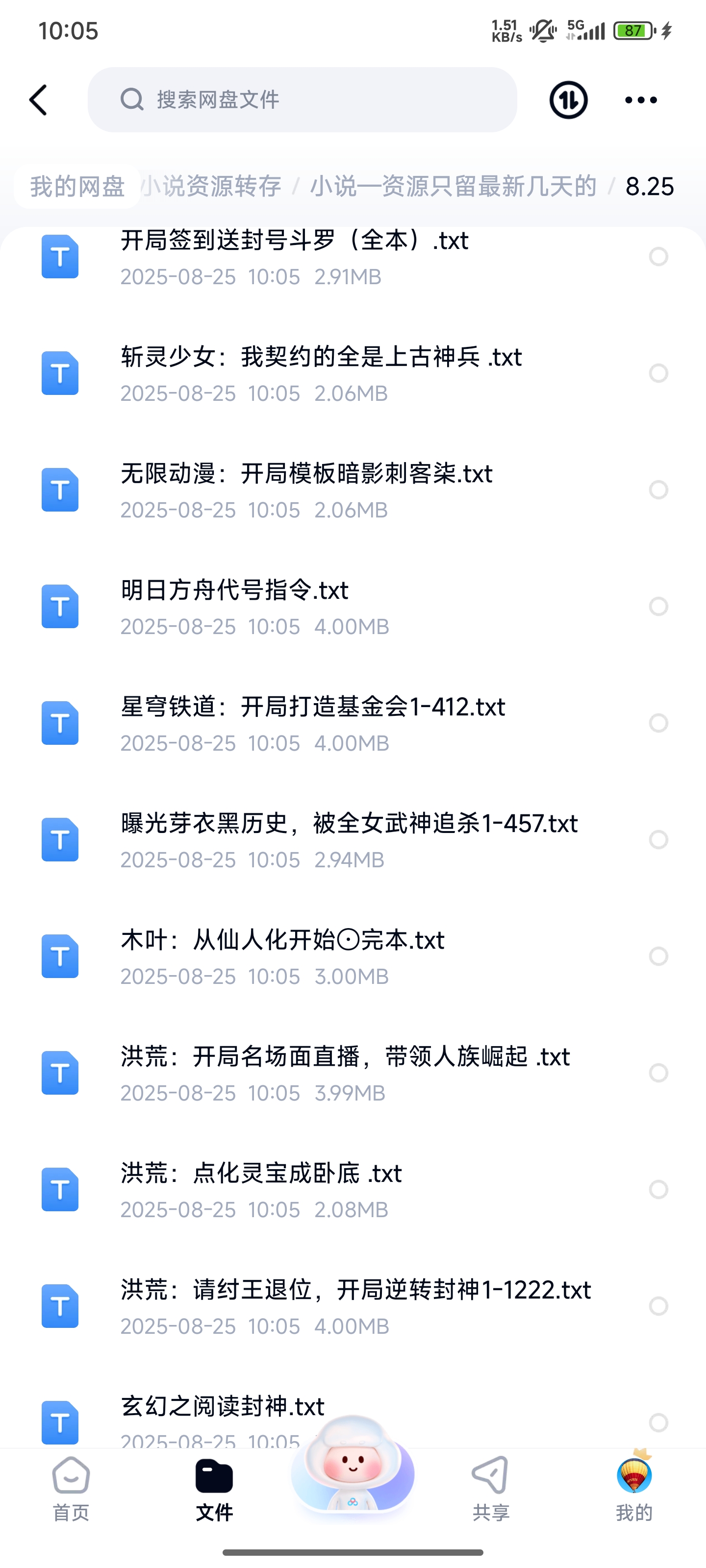This screenshot has height=1568, width=706.
Task: Jump to 我的网盘 in breadcrumb
Action: tap(77, 186)
